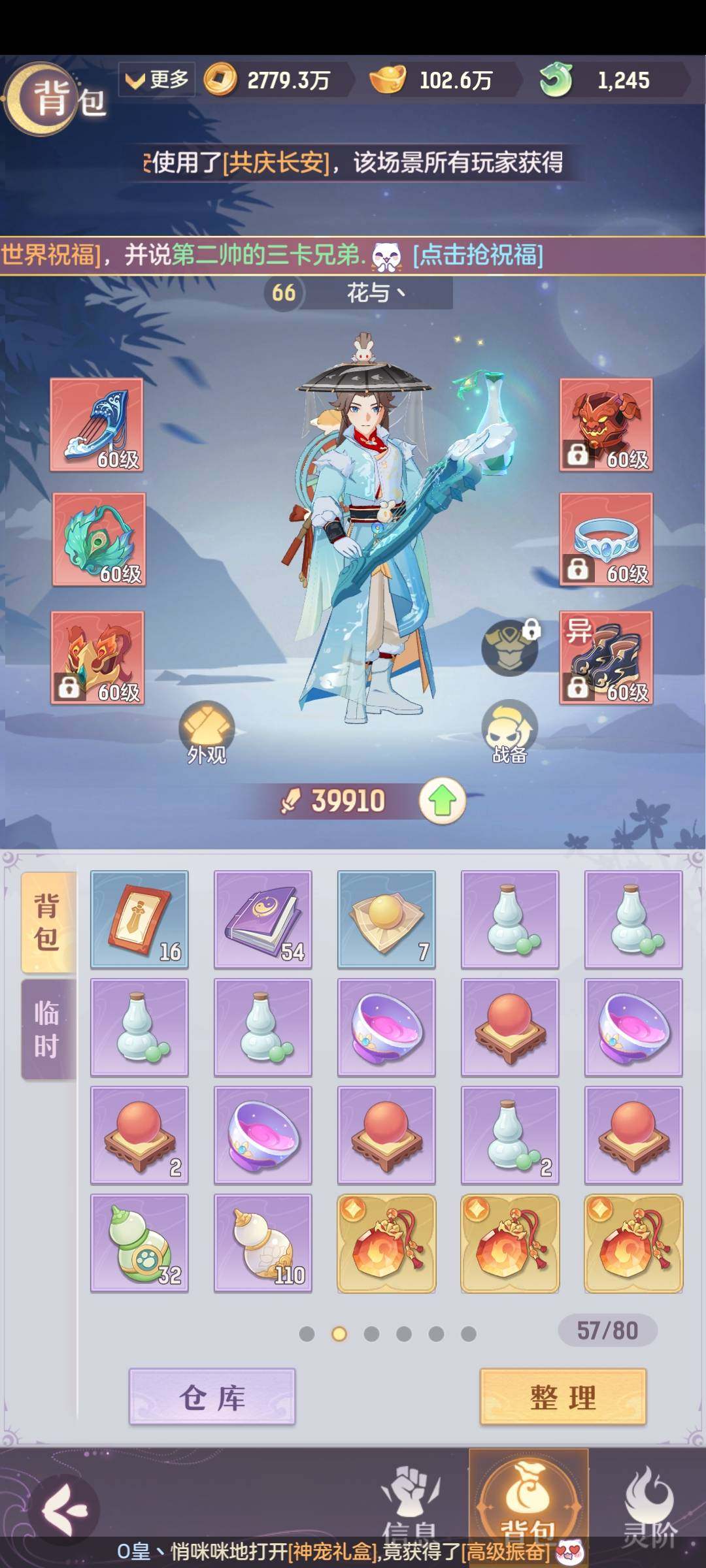Tap the green upgrade arrow beside 39910
The height and width of the screenshot is (1568, 706).
443,801
